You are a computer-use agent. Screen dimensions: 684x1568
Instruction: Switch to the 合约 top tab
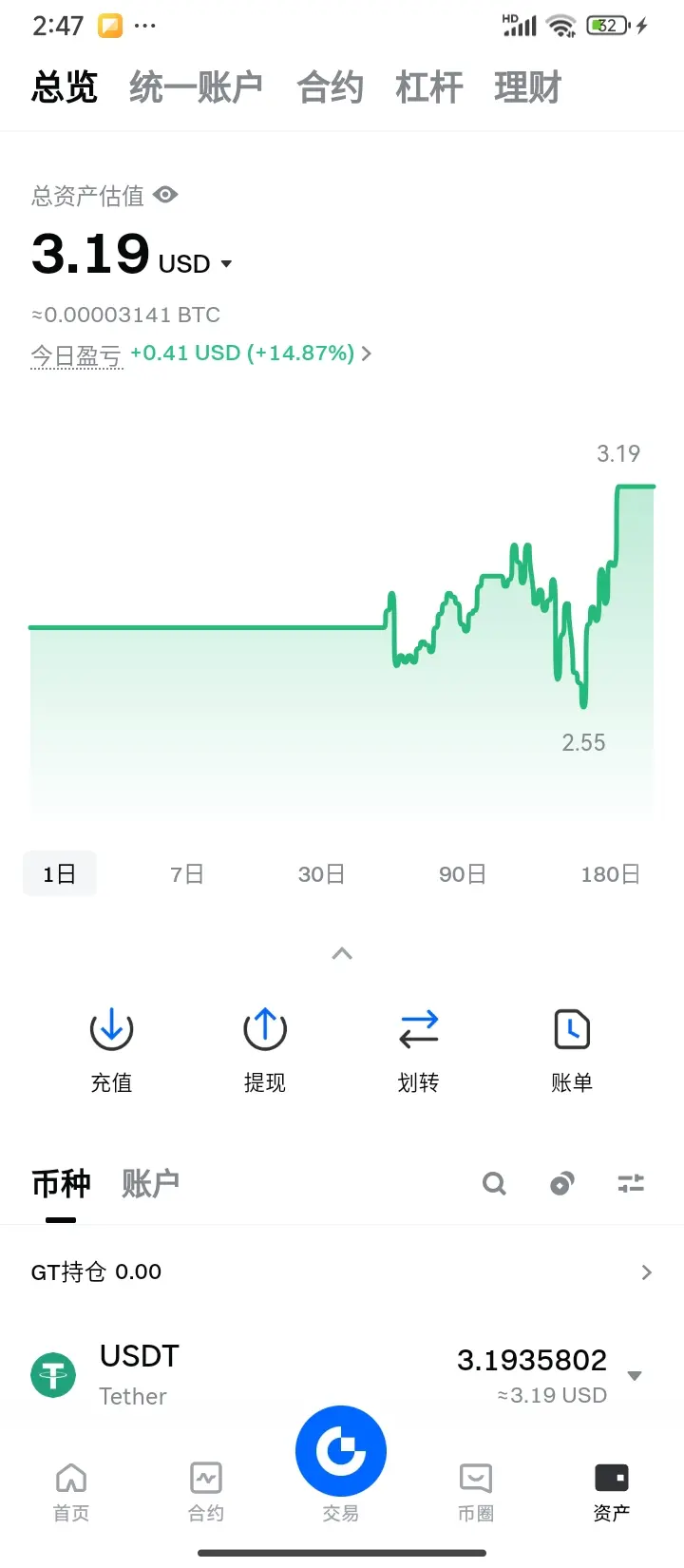coord(330,87)
